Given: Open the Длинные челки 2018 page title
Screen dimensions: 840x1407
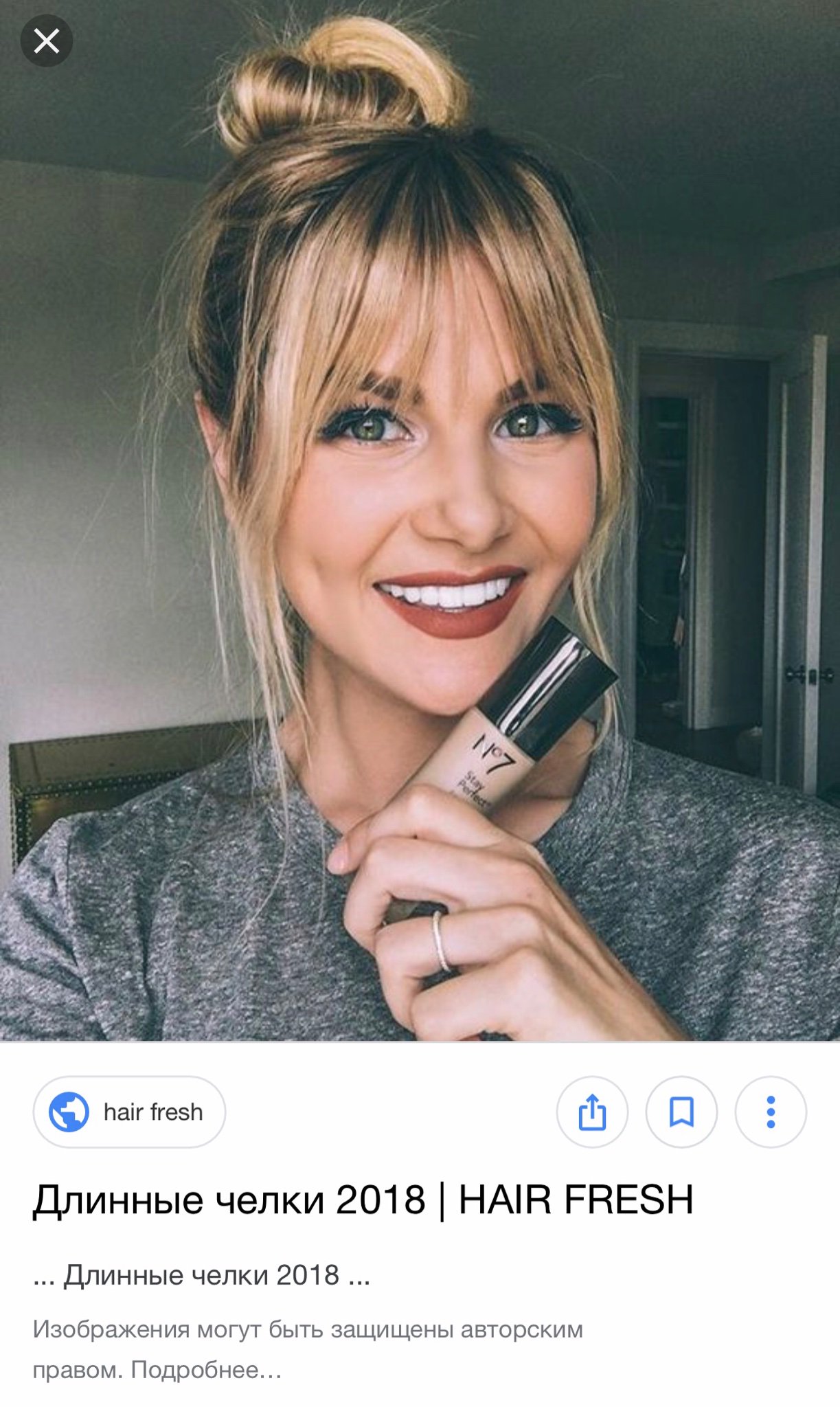Looking at the screenshot, I should pos(363,1200).
